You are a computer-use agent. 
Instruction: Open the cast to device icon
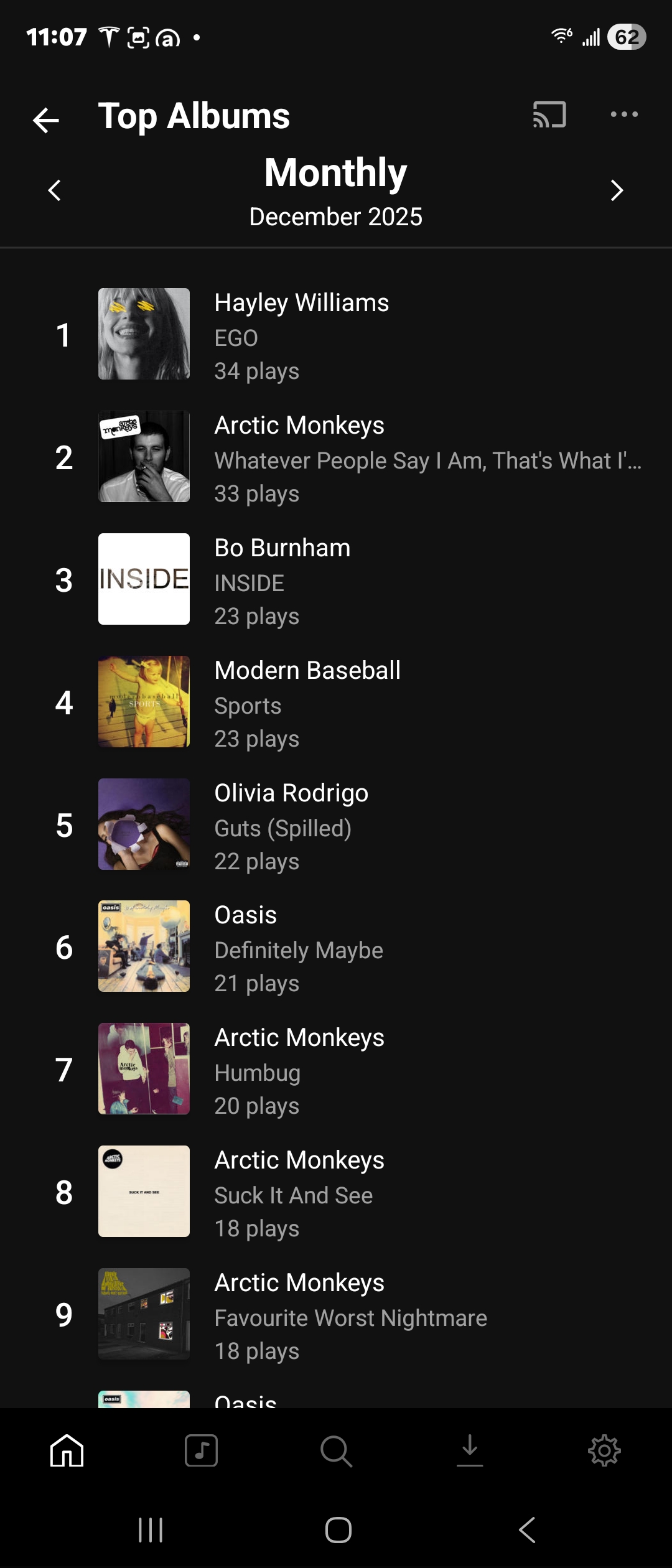click(549, 115)
